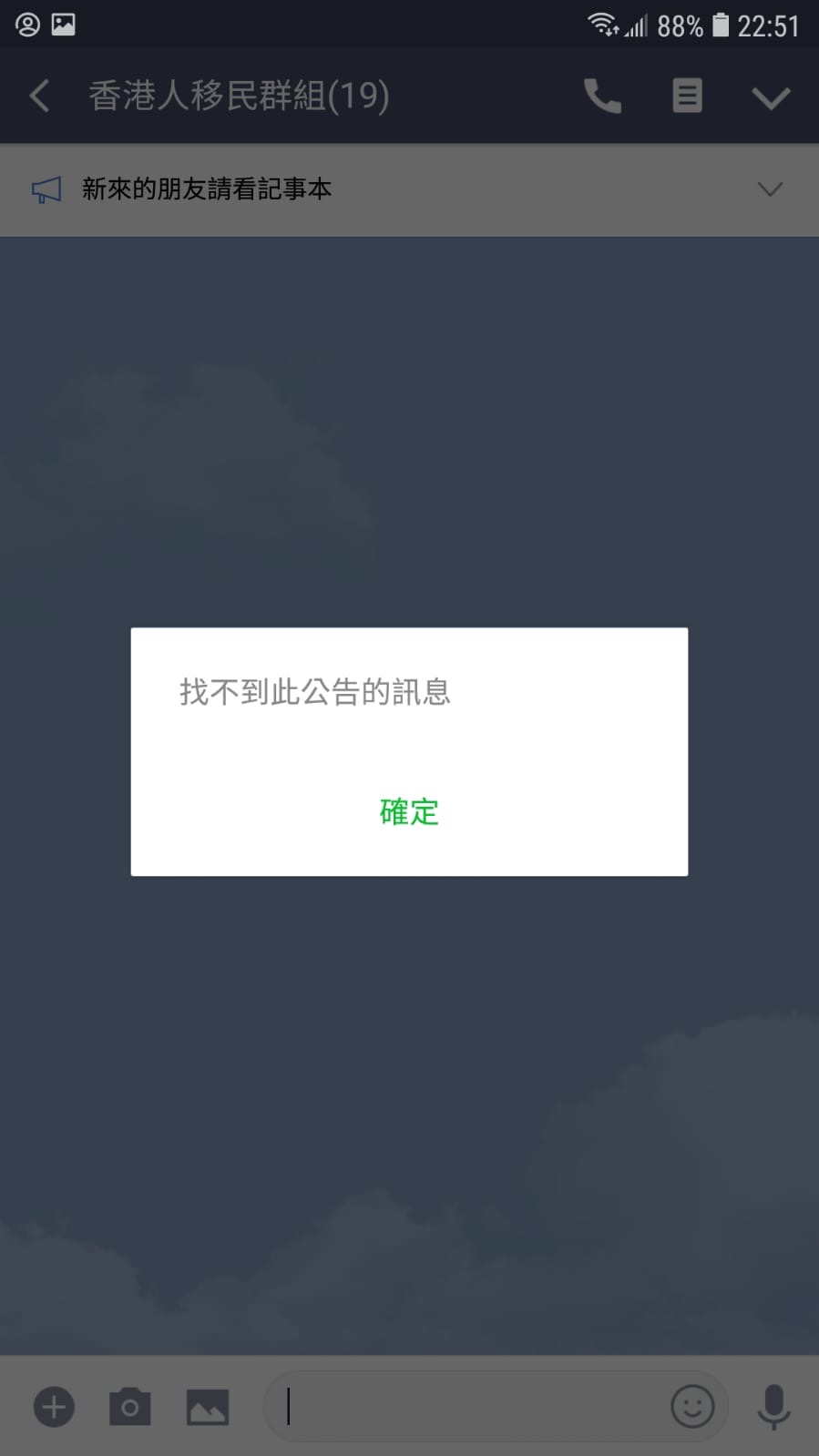Screen dimensions: 819x1456
Task: Open the plus attachment menu
Action: click(x=54, y=1407)
